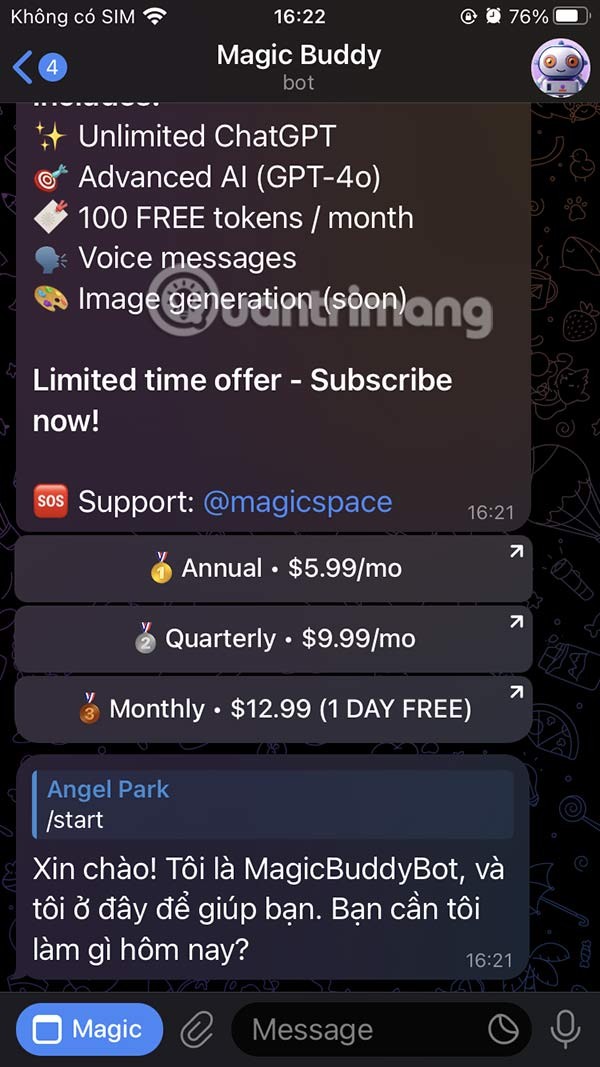
Task: Tap the microphone voice message icon
Action: click(565, 1029)
